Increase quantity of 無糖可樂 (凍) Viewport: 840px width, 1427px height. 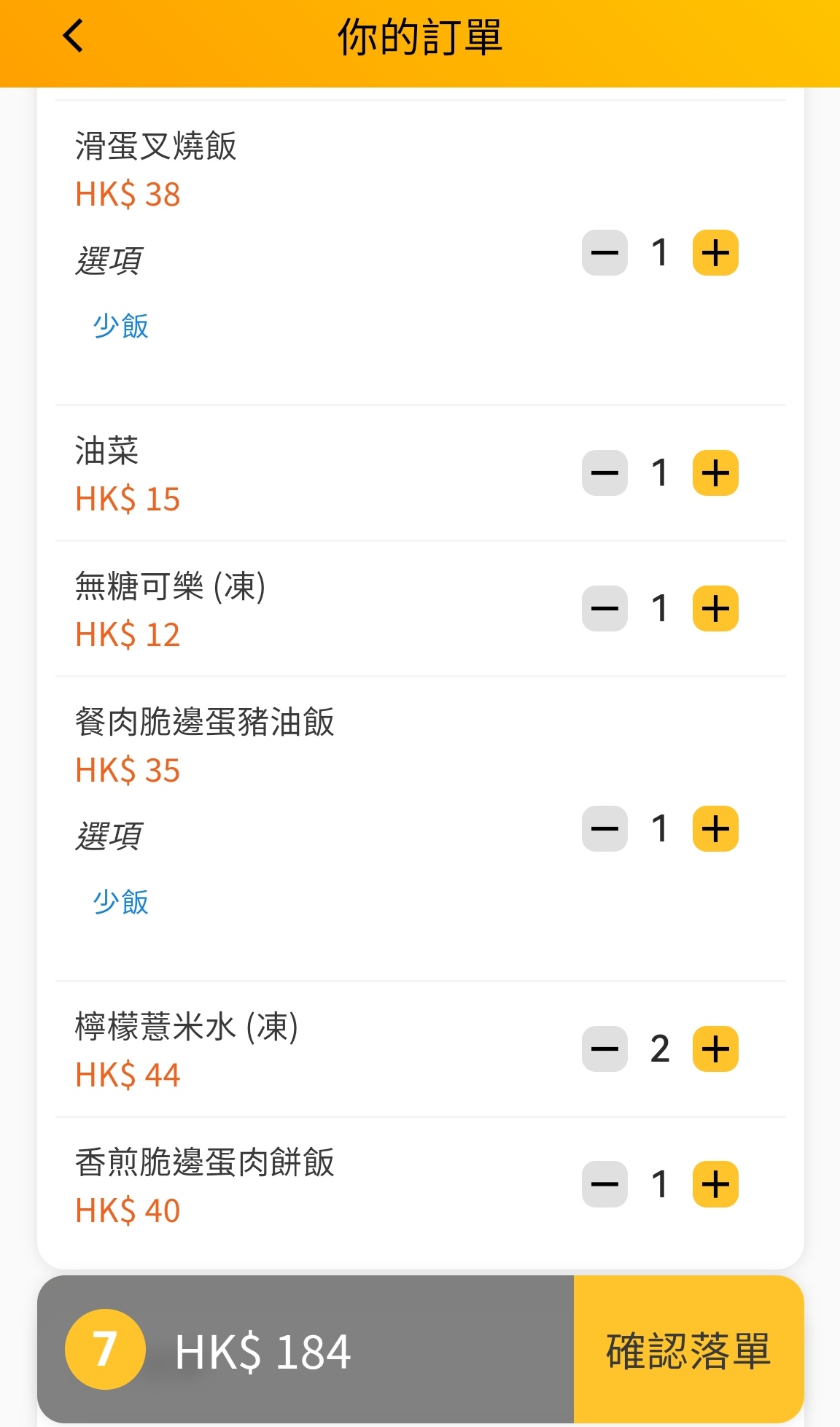tap(715, 608)
